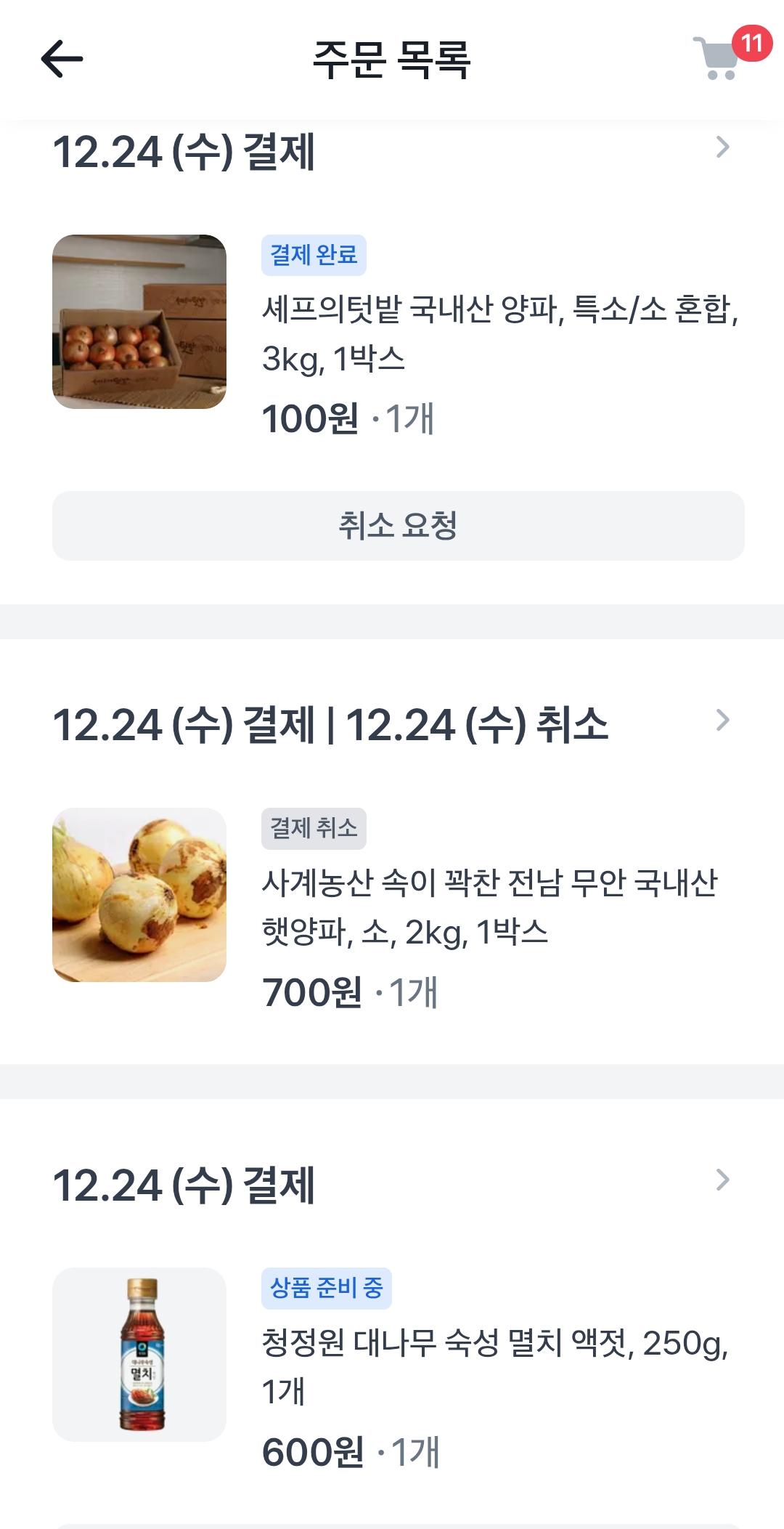Viewport: 784px width, 1529px height.
Task: Open the shopping cart with 11 items
Action: tap(719, 58)
